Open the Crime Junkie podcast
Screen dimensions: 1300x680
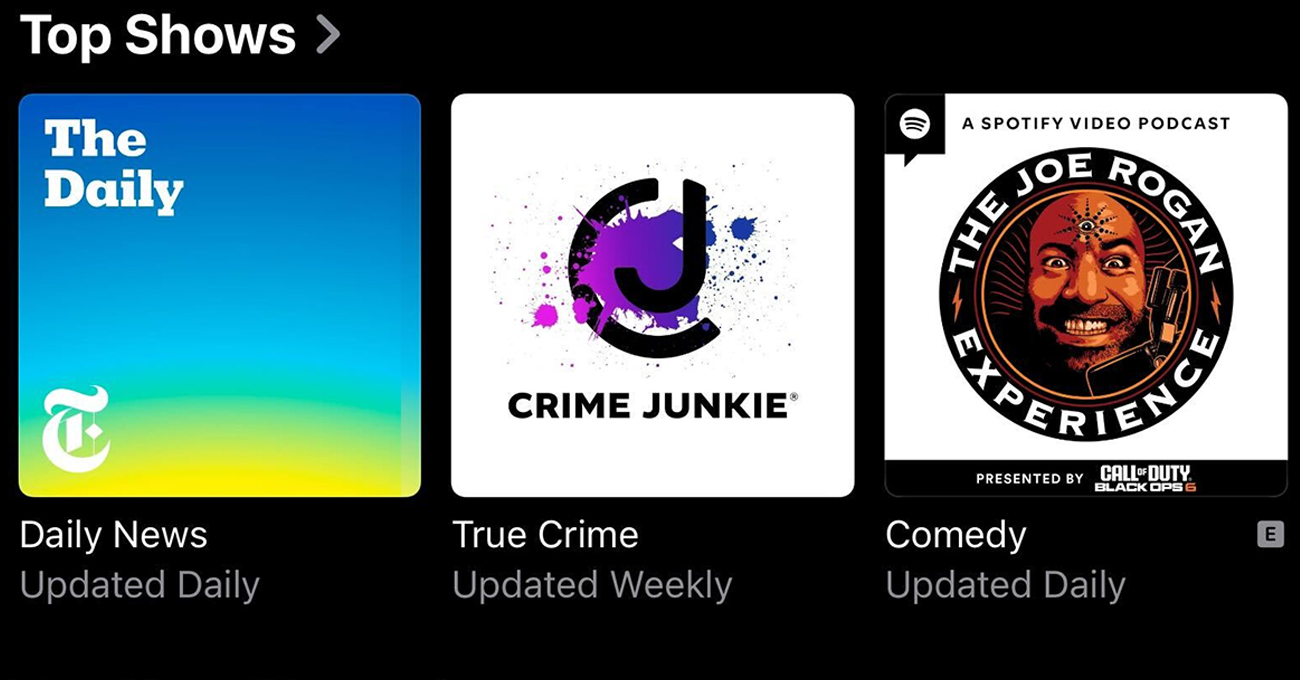tap(652, 295)
